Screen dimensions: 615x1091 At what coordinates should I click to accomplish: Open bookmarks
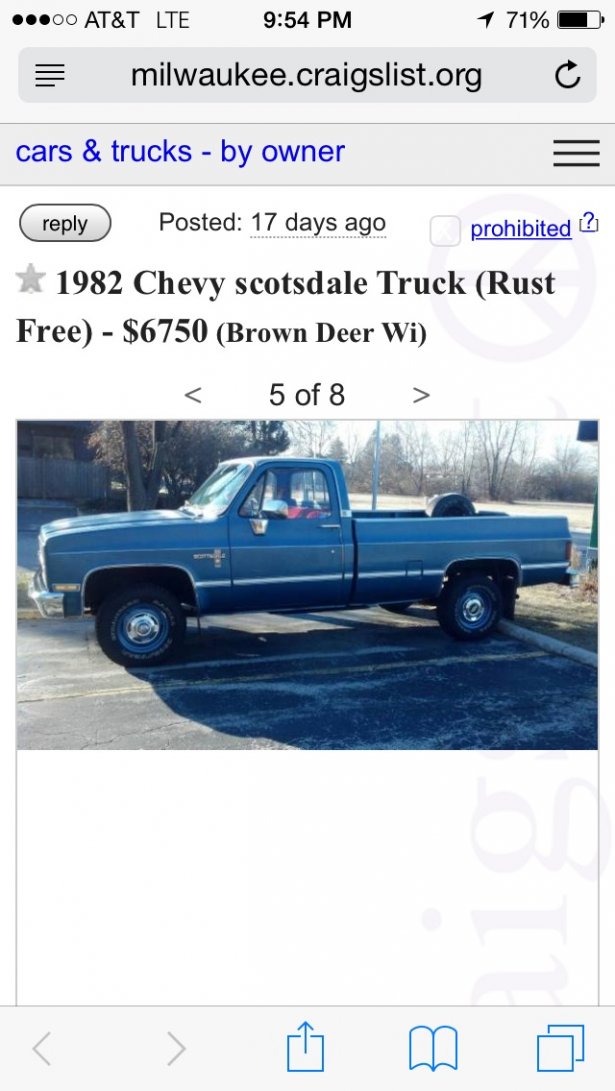[433, 1049]
